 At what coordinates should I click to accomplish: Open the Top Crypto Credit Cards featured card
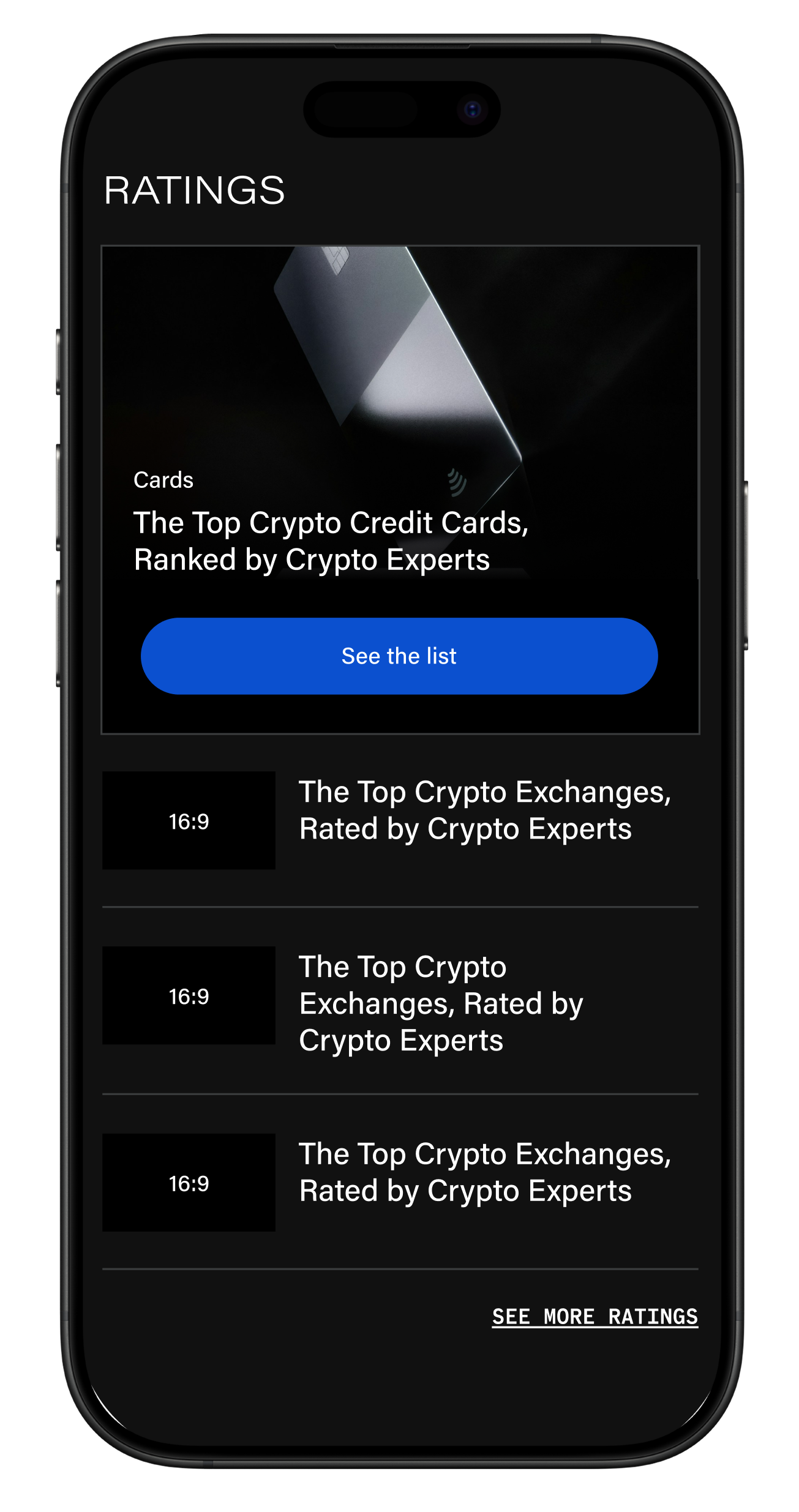(x=331, y=541)
